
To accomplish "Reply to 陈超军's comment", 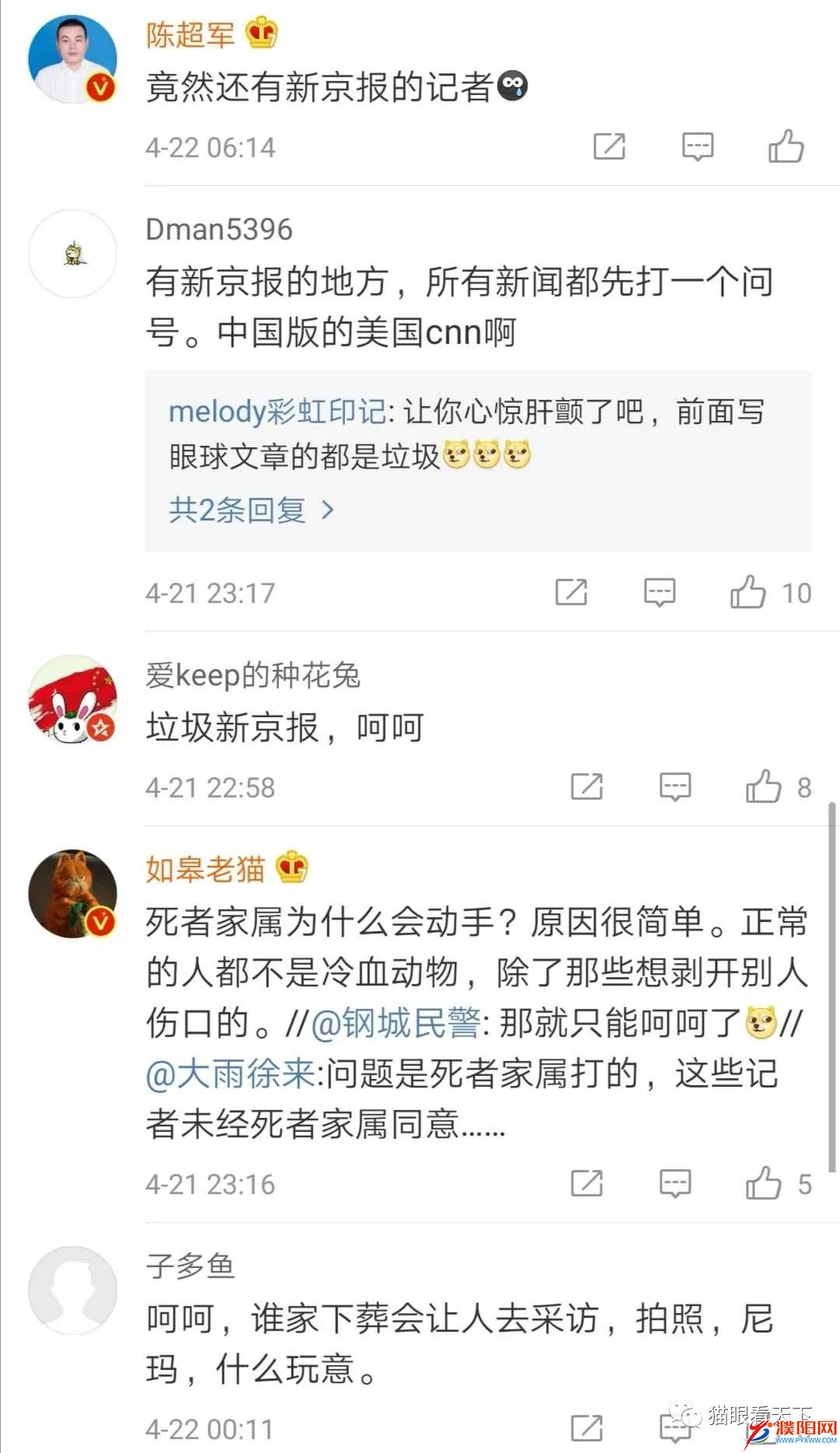I will 697,146.
